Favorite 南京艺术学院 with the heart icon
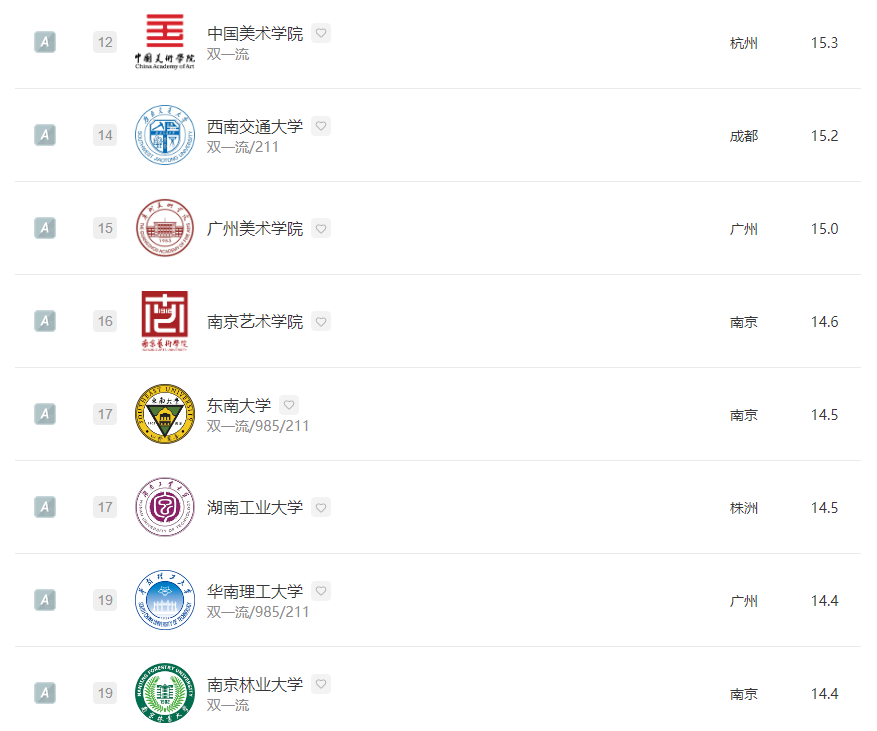The width and height of the screenshot is (877, 731). click(x=321, y=321)
